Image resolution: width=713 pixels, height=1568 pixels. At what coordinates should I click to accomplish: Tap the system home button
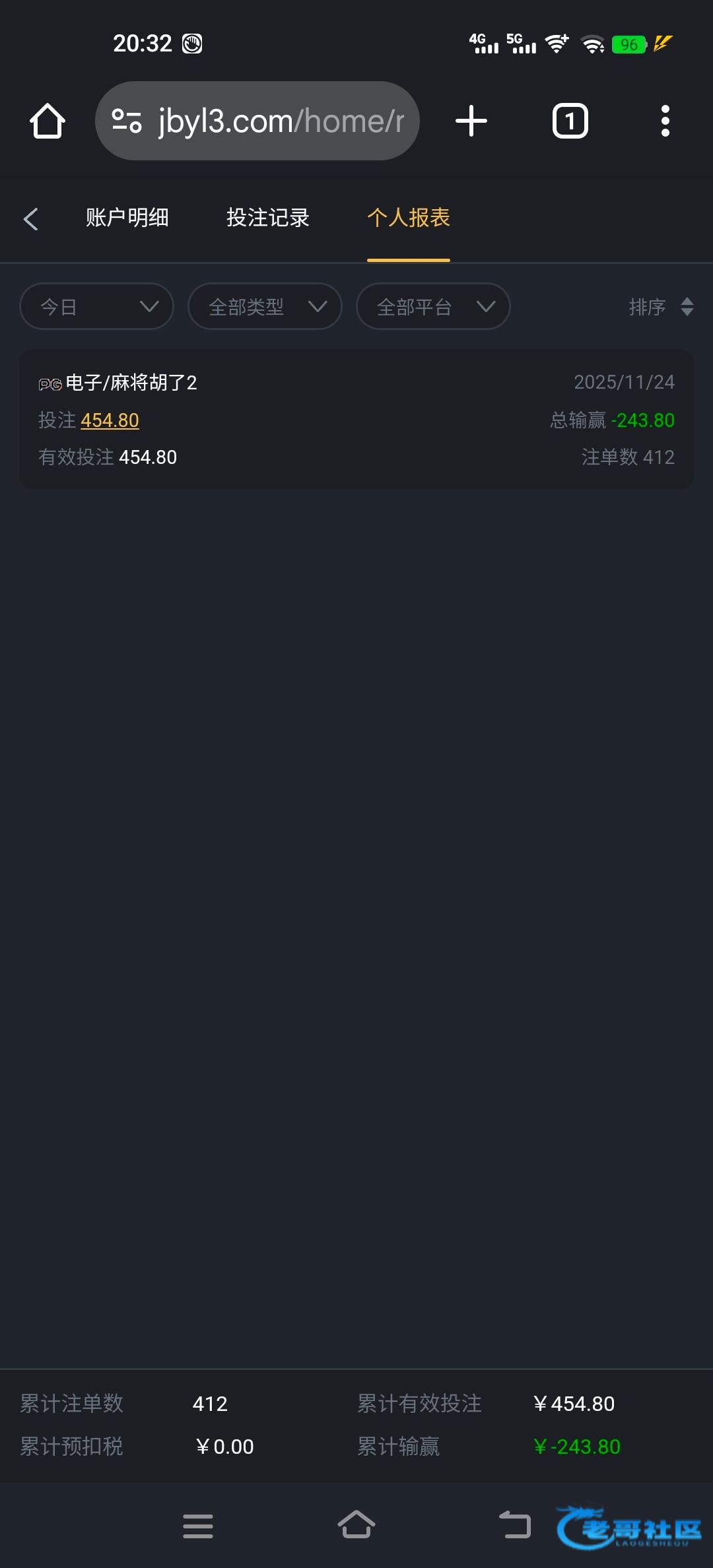(x=356, y=1525)
